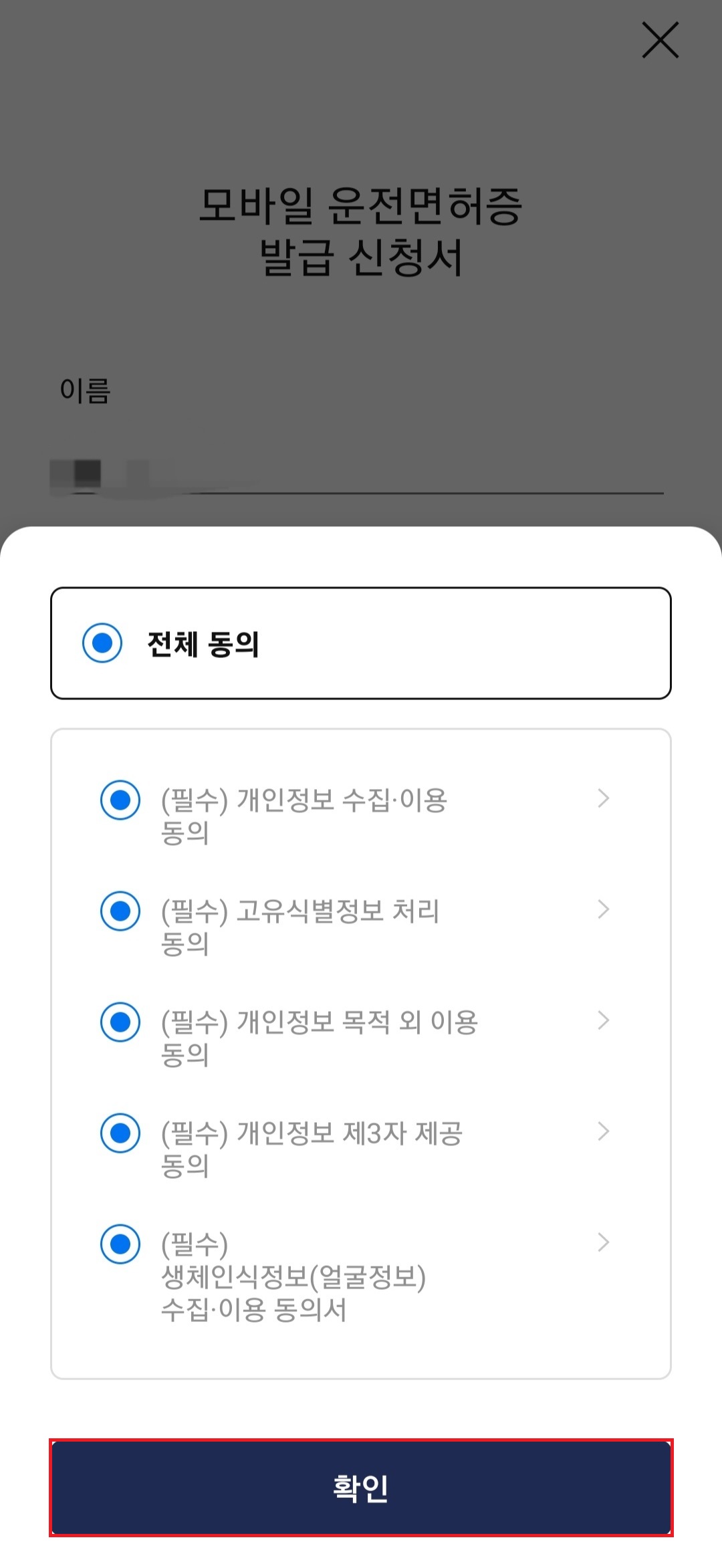The image size is (722, 1568).
Task: View 생체인식정보(얼굴정보) consent details chevron
Action: point(603,1242)
